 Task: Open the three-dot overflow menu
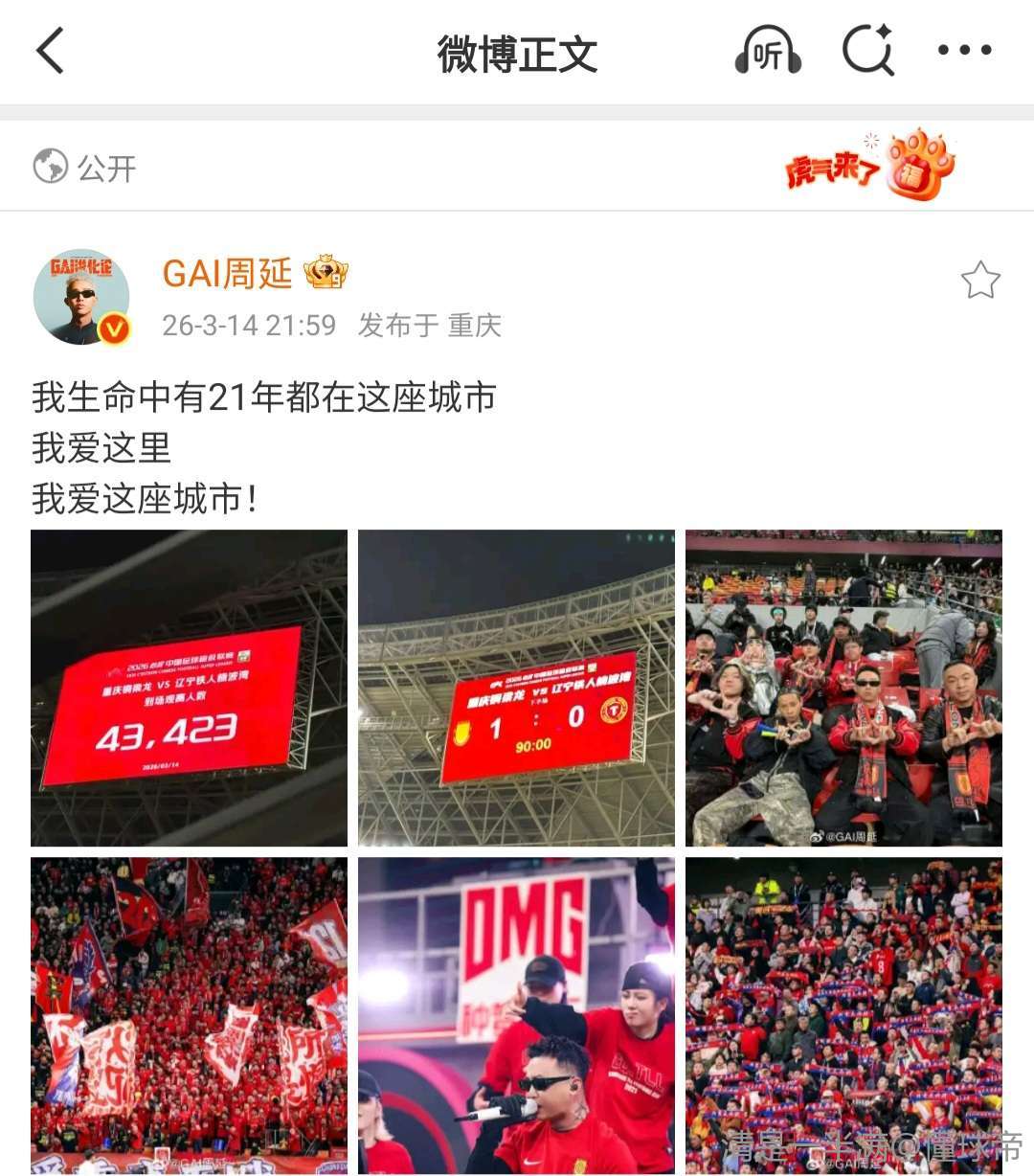tap(964, 51)
